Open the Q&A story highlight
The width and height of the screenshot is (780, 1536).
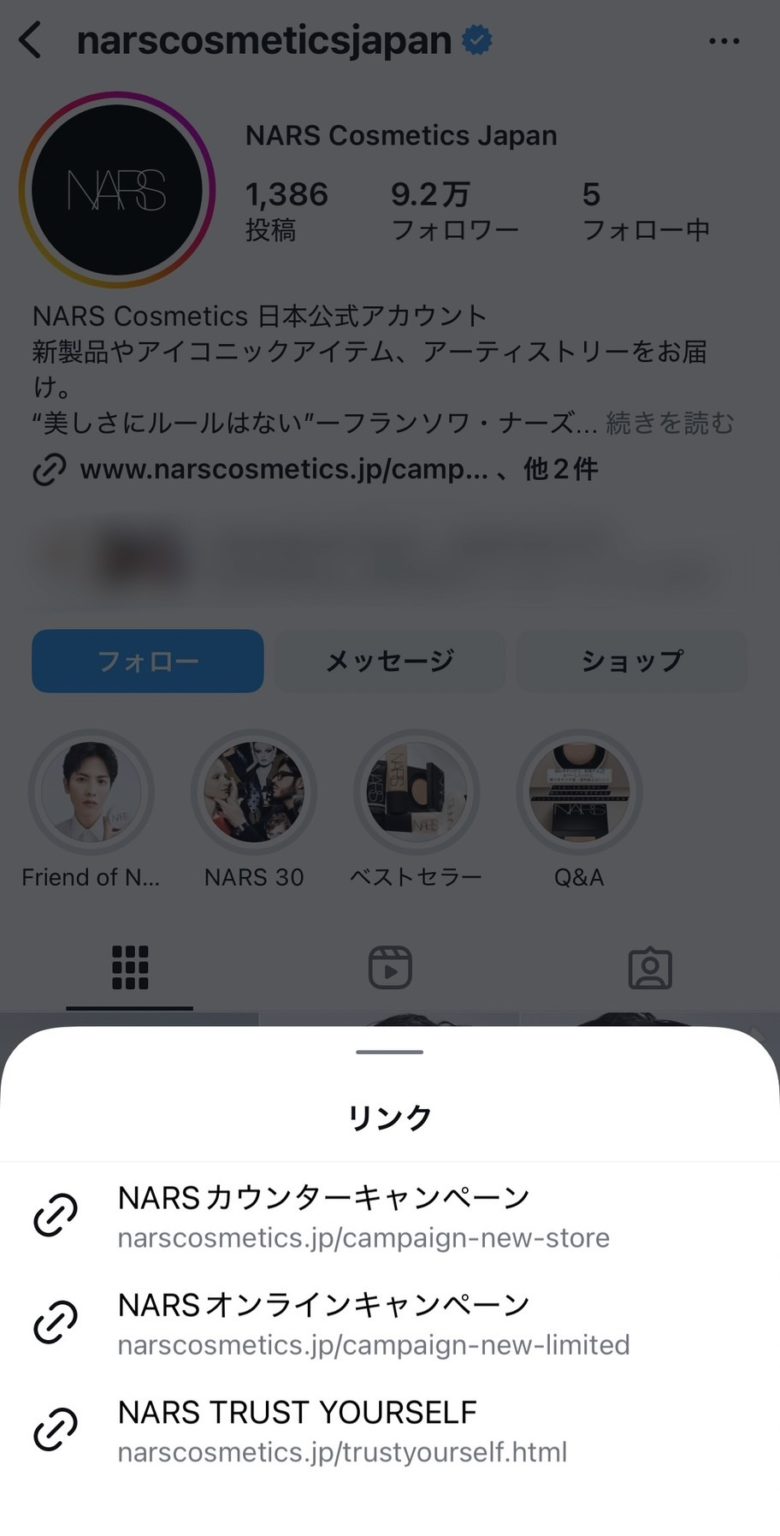click(579, 791)
